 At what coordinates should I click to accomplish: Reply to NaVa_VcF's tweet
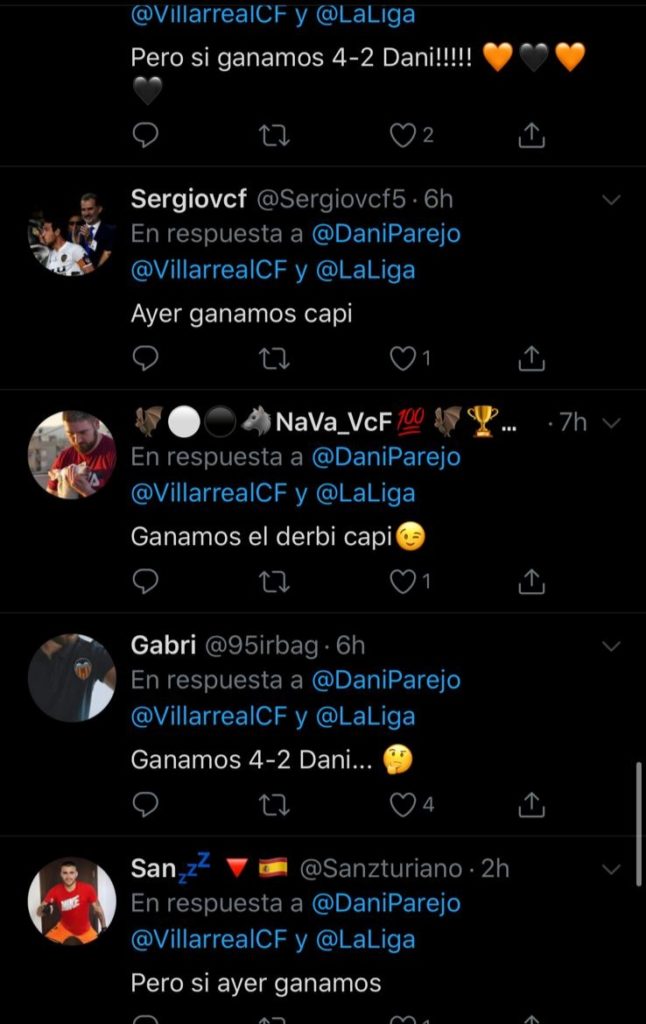(146, 581)
